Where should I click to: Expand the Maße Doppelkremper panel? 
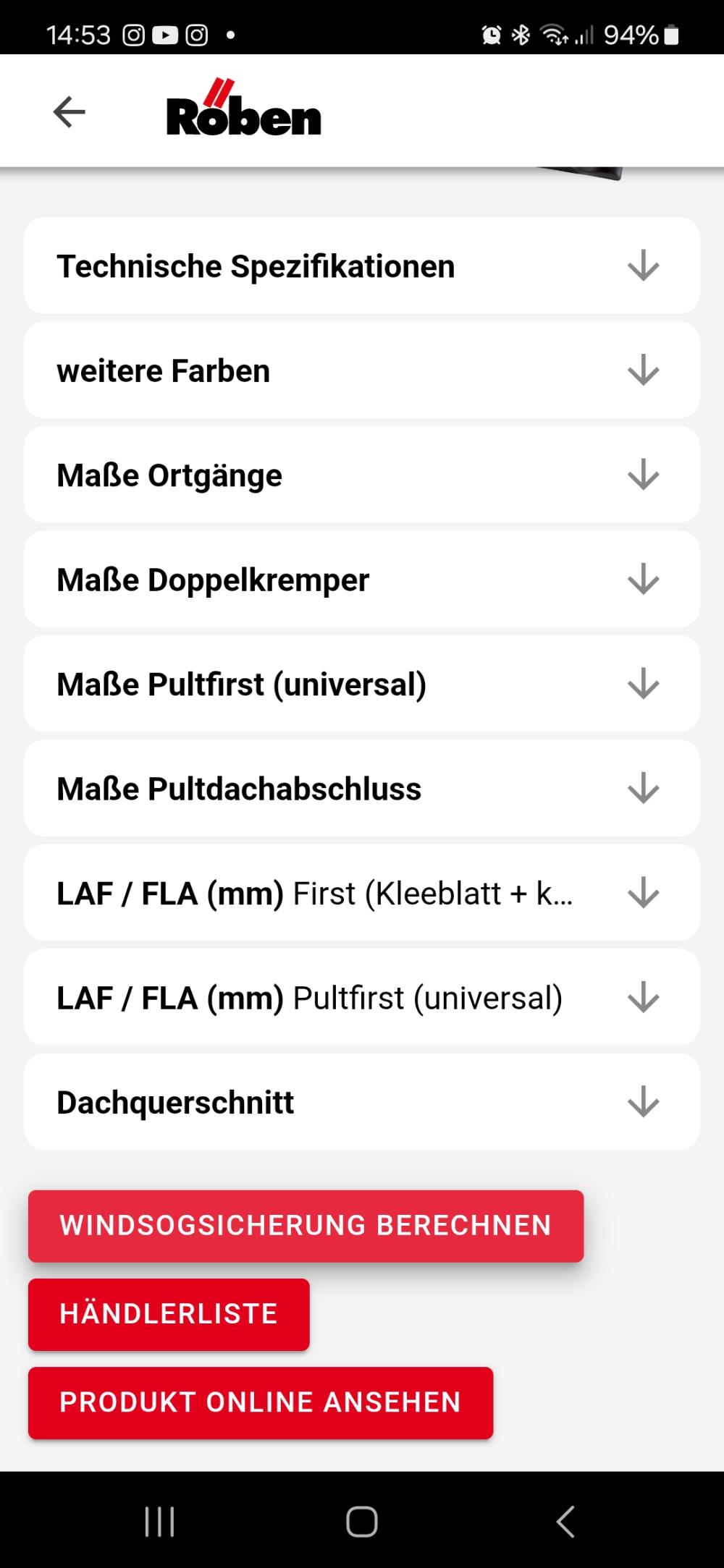pyautogui.click(x=362, y=579)
